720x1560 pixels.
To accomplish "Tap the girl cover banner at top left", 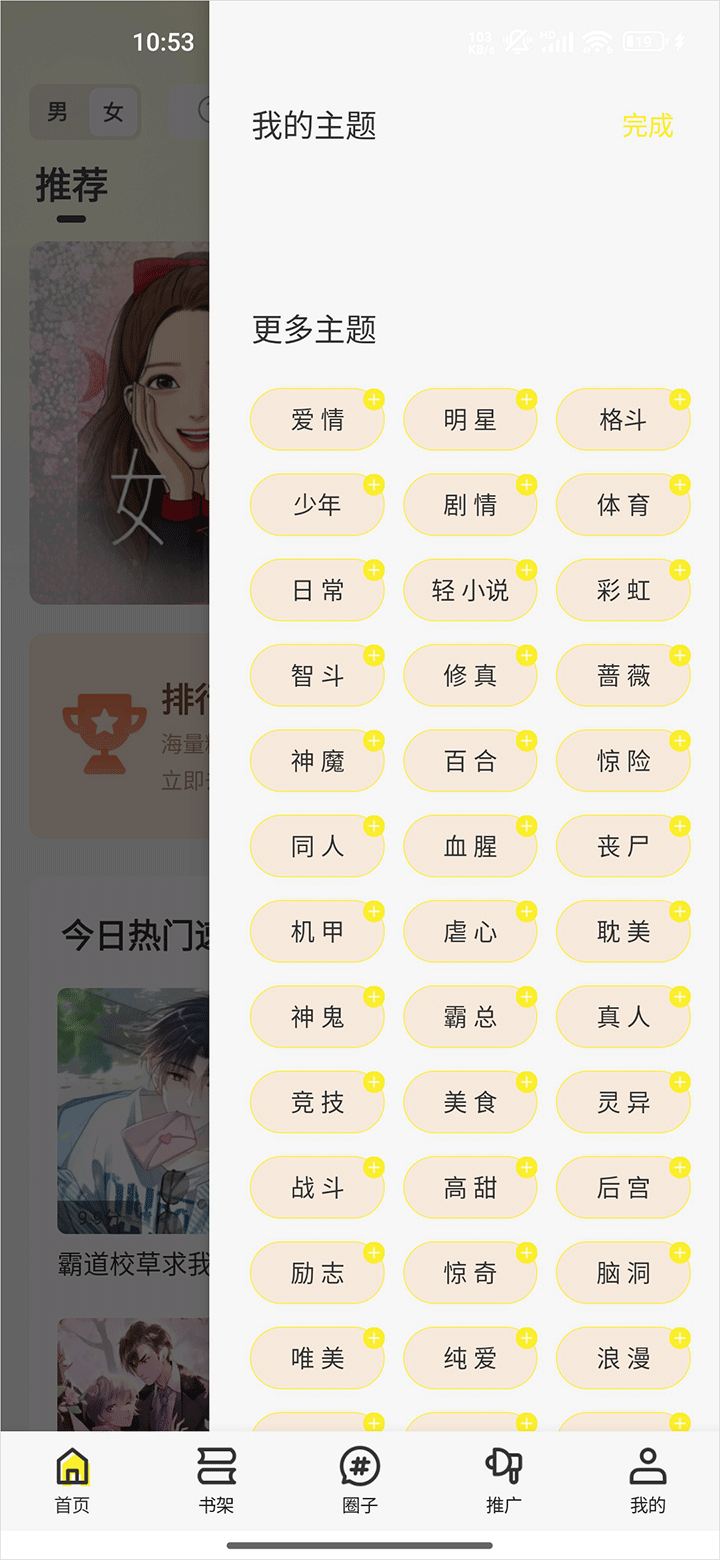I will point(120,420).
